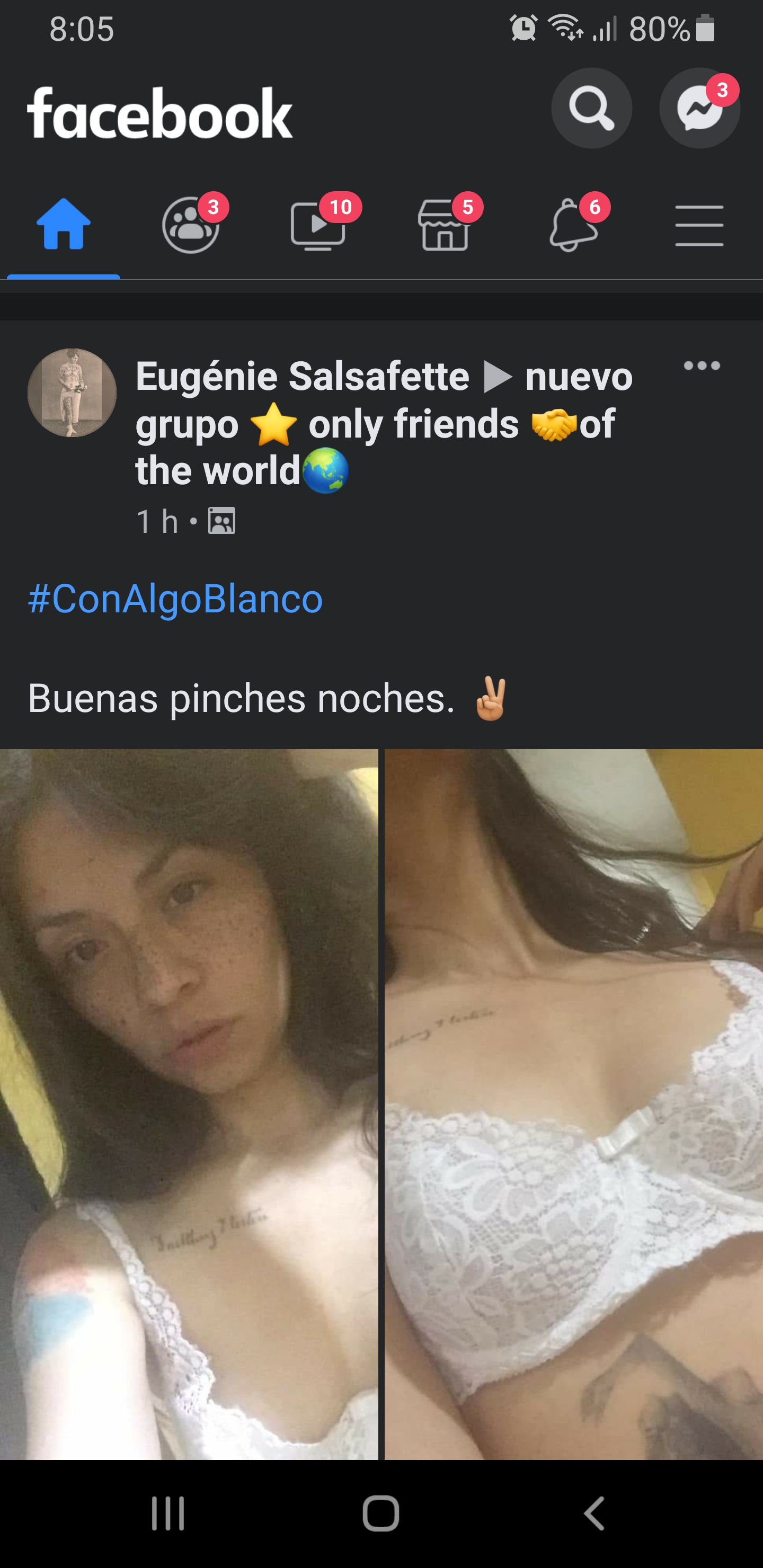
Task: Switch to the Home feed tab
Action: pos(64,225)
